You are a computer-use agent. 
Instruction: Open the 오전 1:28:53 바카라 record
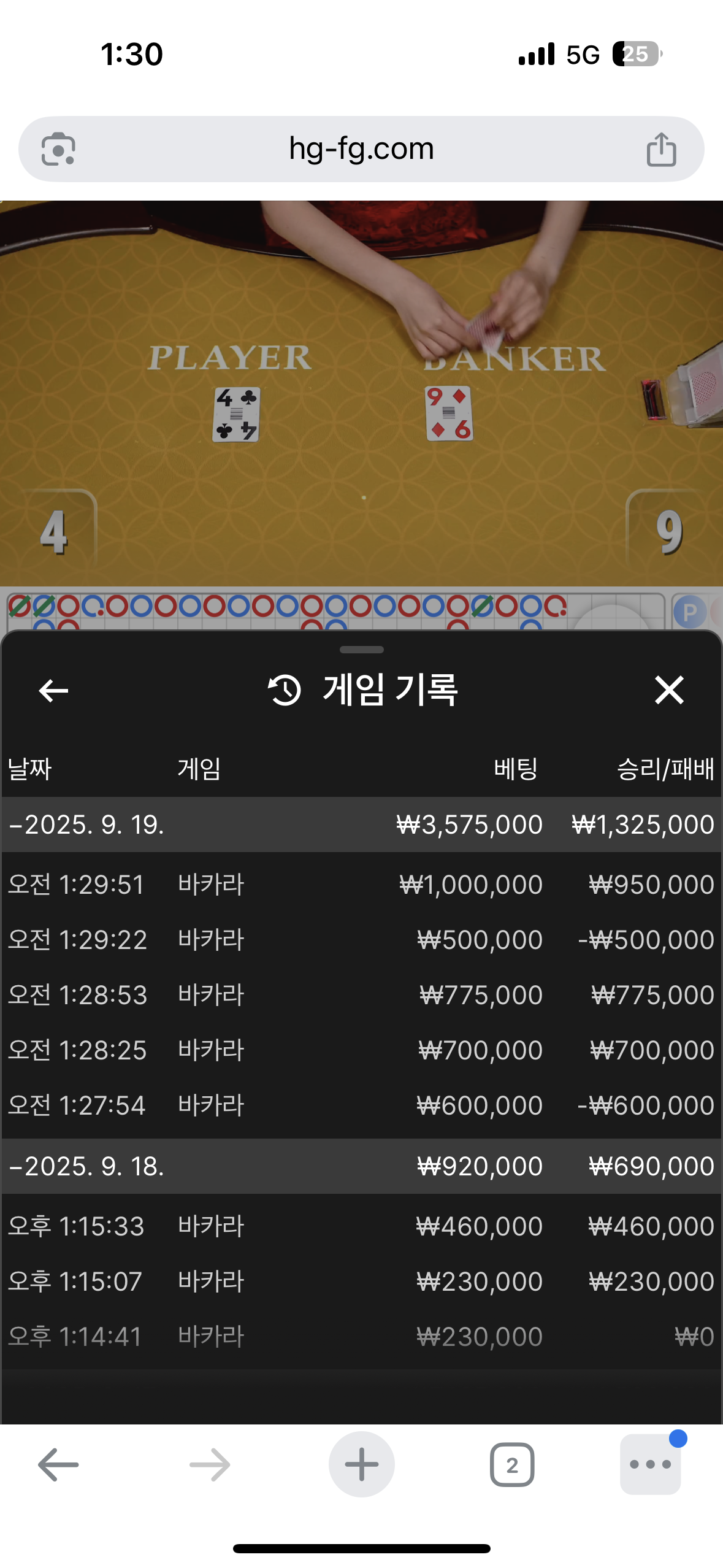coord(361,995)
